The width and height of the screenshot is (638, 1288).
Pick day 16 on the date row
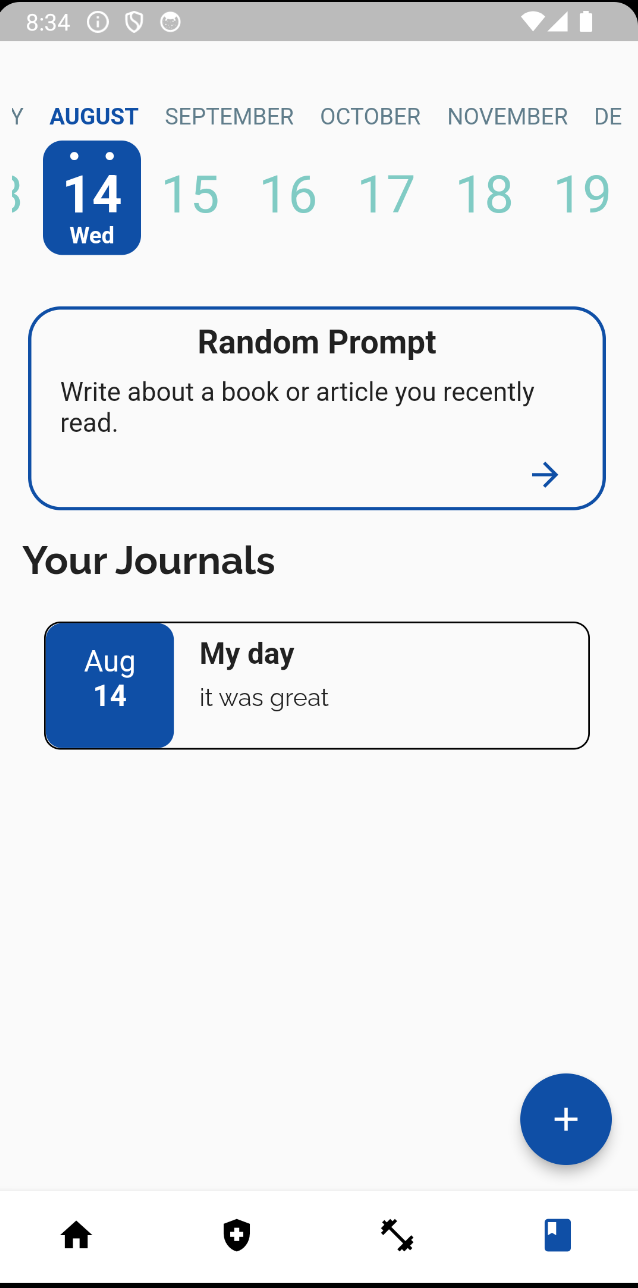pyautogui.click(x=288, y=195)
